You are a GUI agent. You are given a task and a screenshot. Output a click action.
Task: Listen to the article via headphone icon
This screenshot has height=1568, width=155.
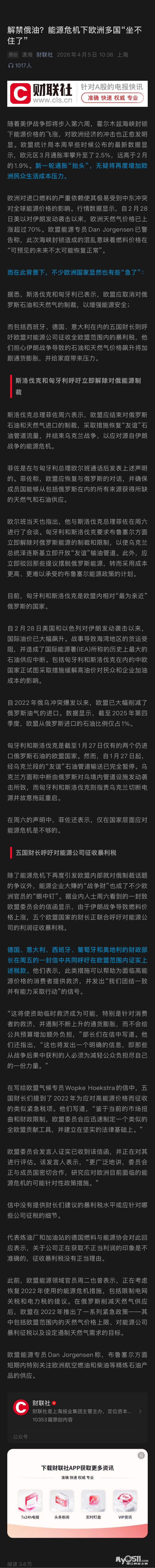(x=10, y=66)
